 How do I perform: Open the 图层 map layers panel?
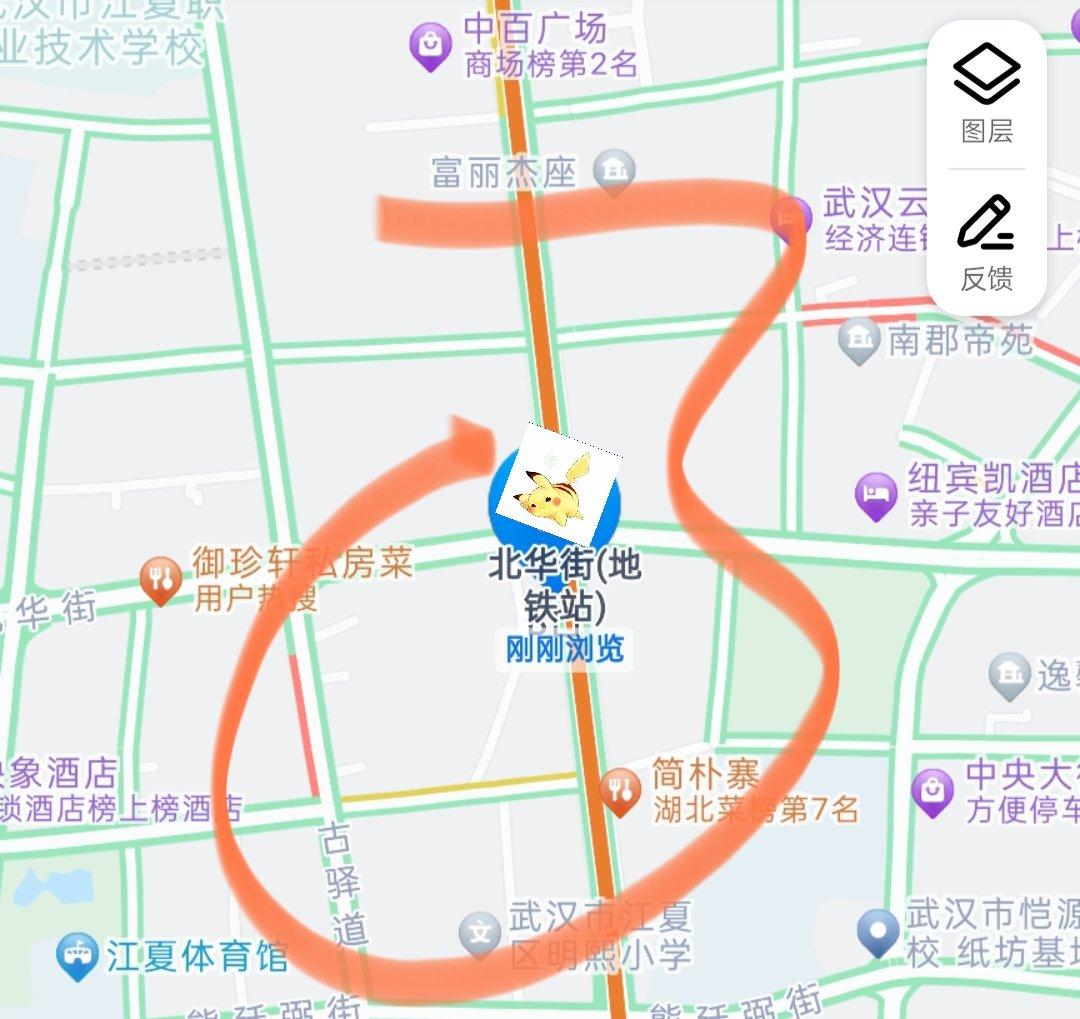click(x=986, y=92)
